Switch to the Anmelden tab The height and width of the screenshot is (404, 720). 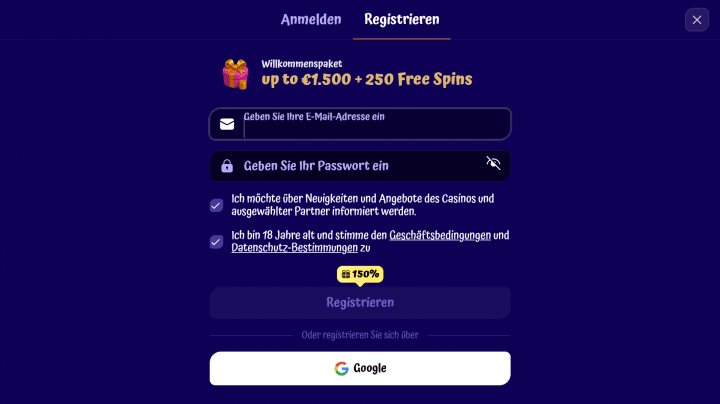pyautogui.click(x=311, y=19)
